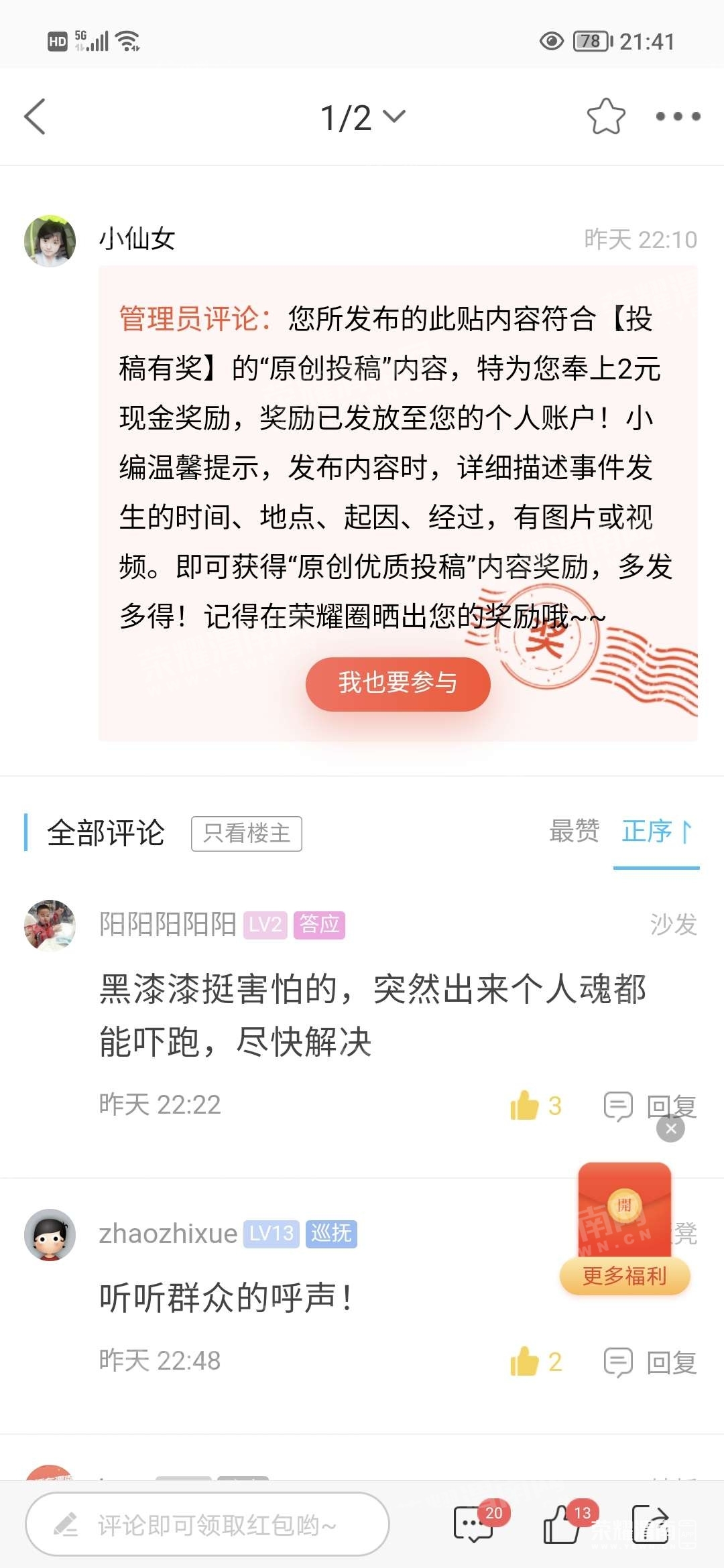This screenshot has height=1568, width=724.
Task: Open the comment input field
Action: click(x=208, y=1524)
